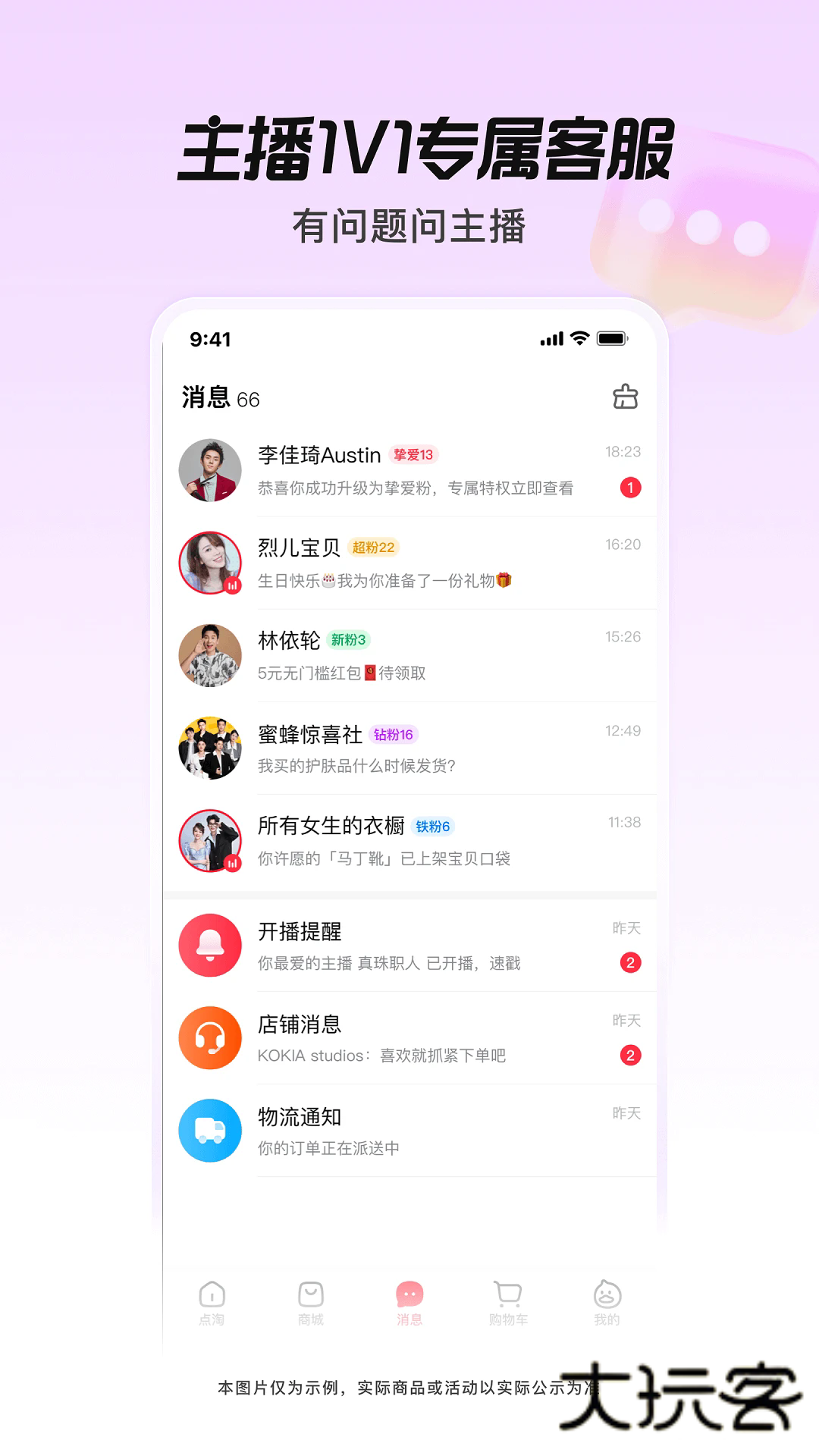This screenshot has width=819, height=1456.
Task: Tap 烈儿宝贝's live-streaming avatar
Action: (x=210, y=563)
